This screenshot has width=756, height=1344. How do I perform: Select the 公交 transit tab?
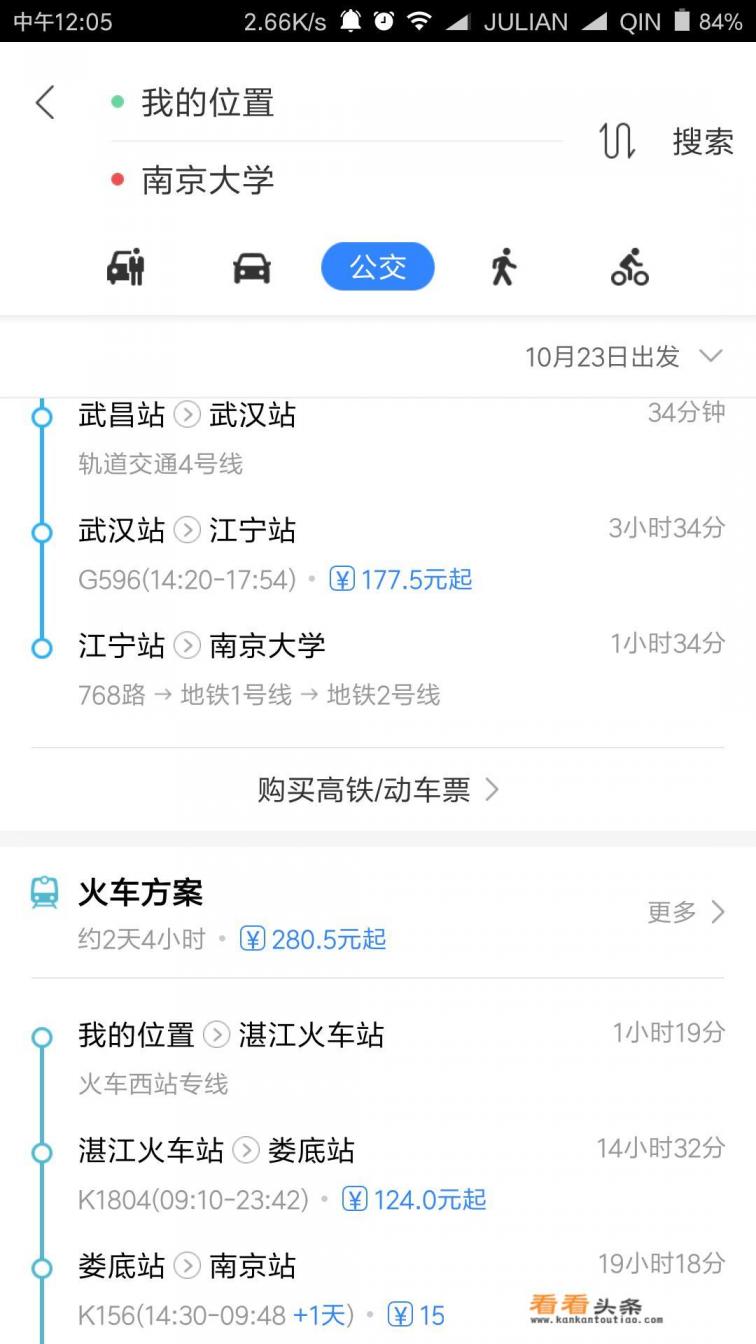pyautogui.click(x=377, y=267)
